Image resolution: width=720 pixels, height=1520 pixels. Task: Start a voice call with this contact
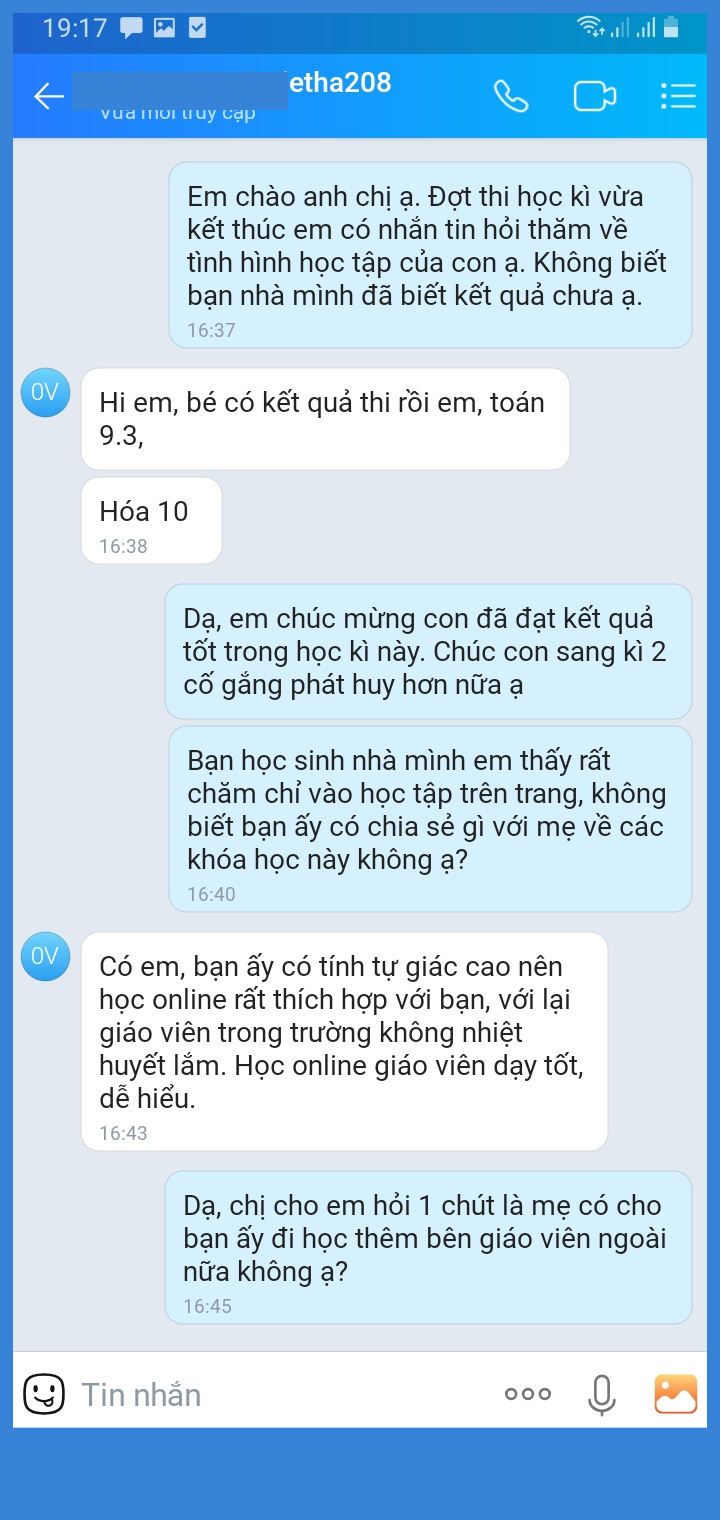511,96
